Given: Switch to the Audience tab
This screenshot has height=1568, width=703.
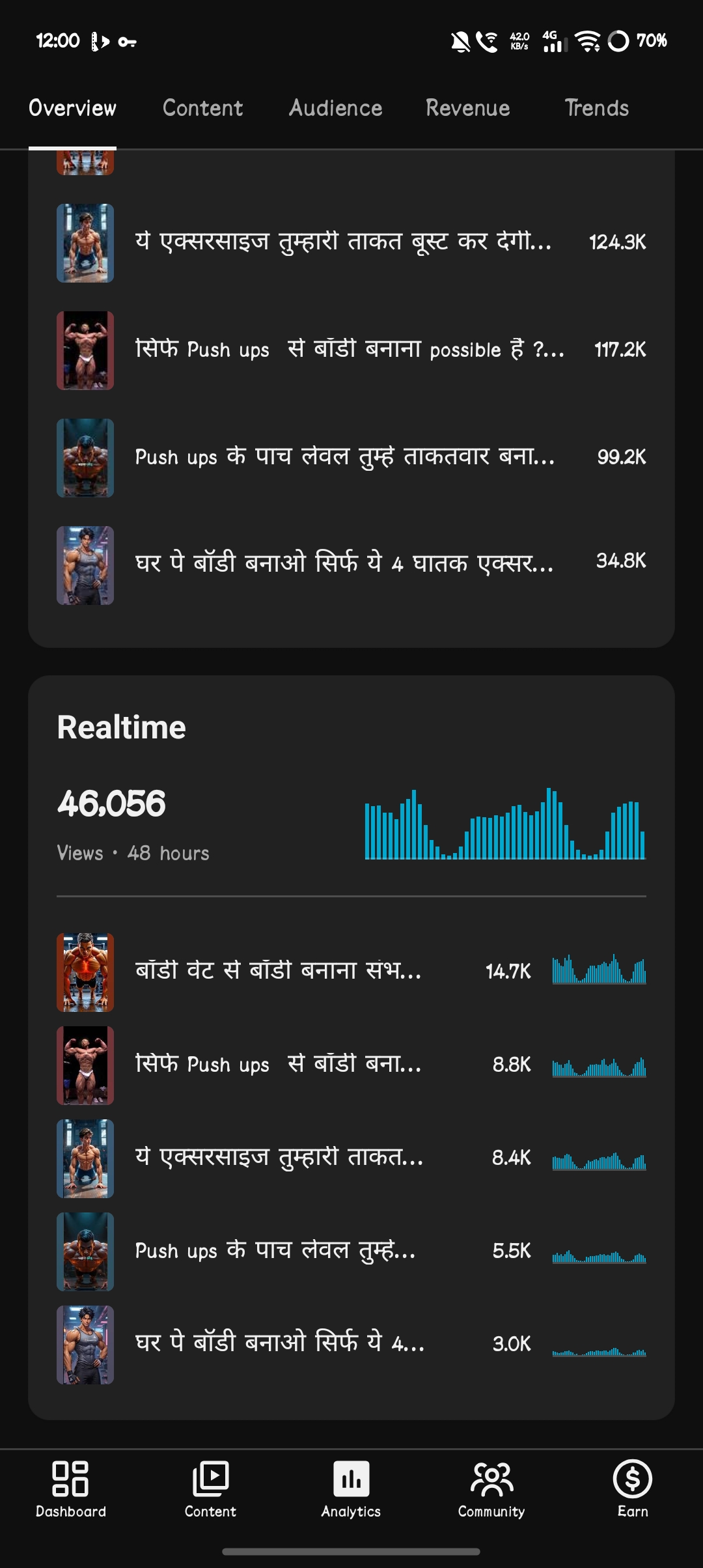Looking at the screenshot, I should coord(336,108).
